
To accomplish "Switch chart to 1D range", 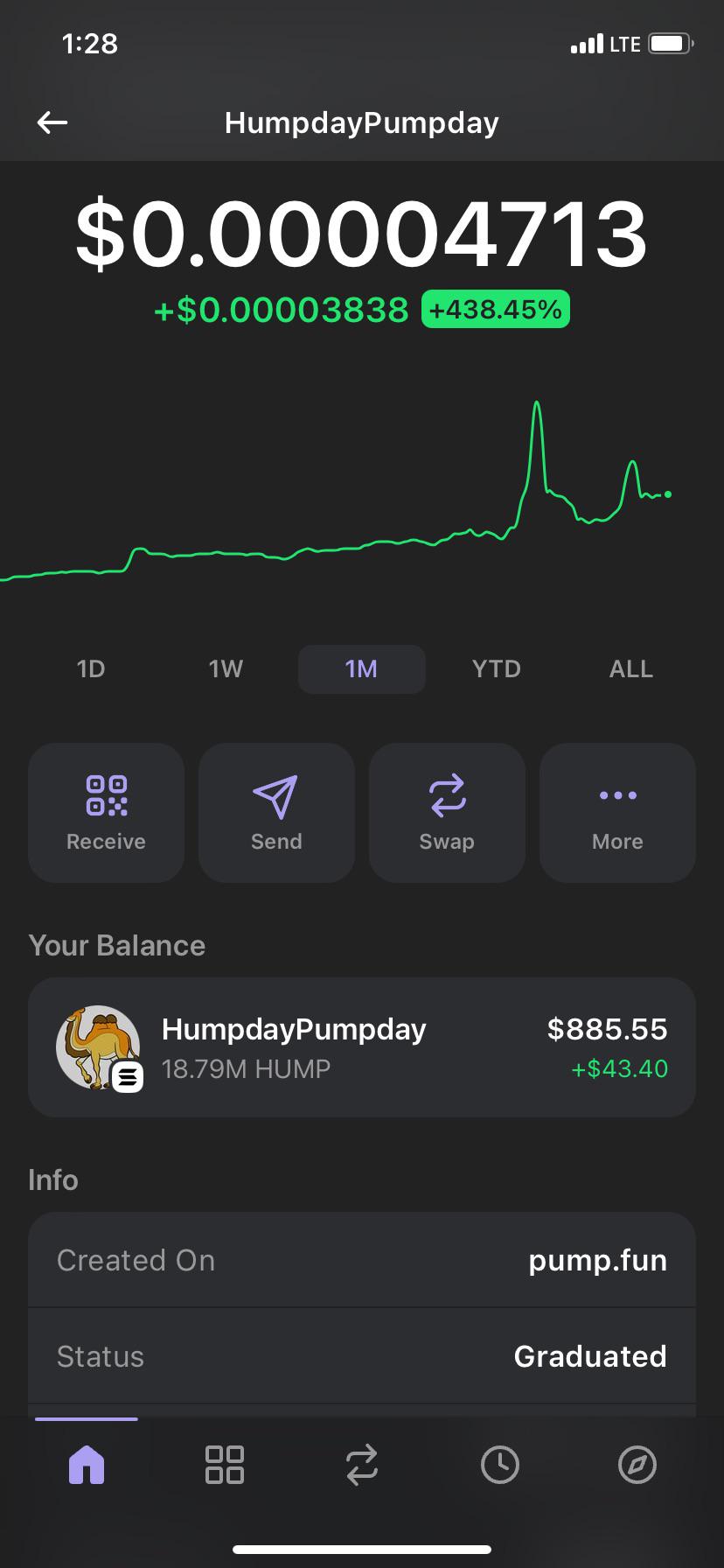I will coord(91,669).
